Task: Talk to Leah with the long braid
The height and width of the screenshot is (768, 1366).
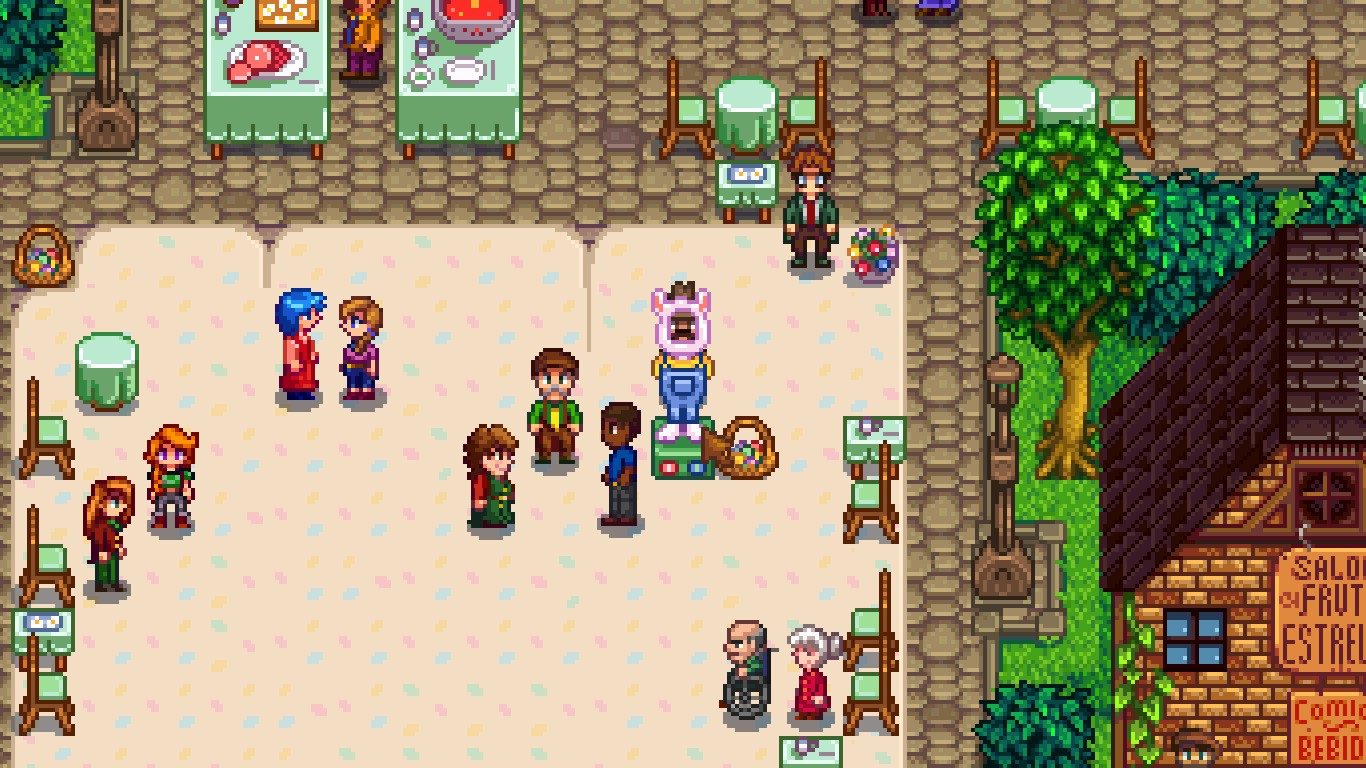Action: (107, 535)
